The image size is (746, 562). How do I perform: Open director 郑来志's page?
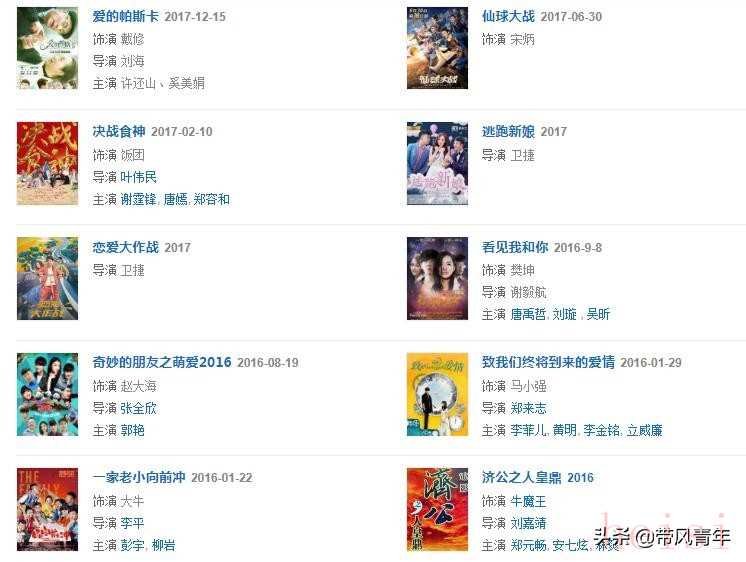(x=528, y=408)
